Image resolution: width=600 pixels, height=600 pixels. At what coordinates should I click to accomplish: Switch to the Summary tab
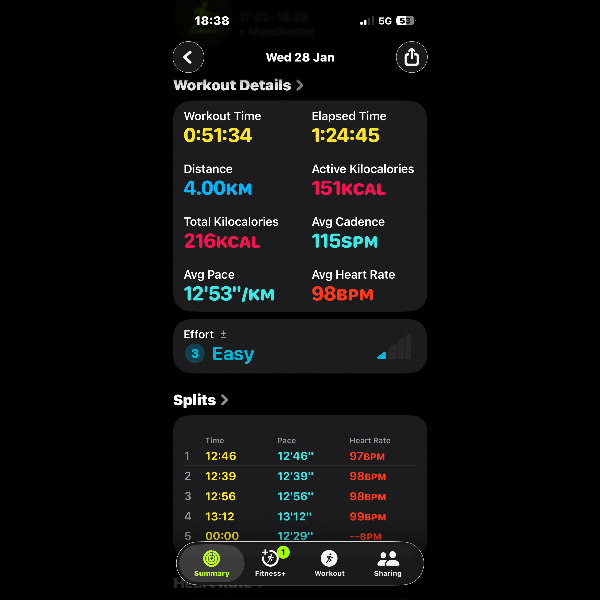211,563
